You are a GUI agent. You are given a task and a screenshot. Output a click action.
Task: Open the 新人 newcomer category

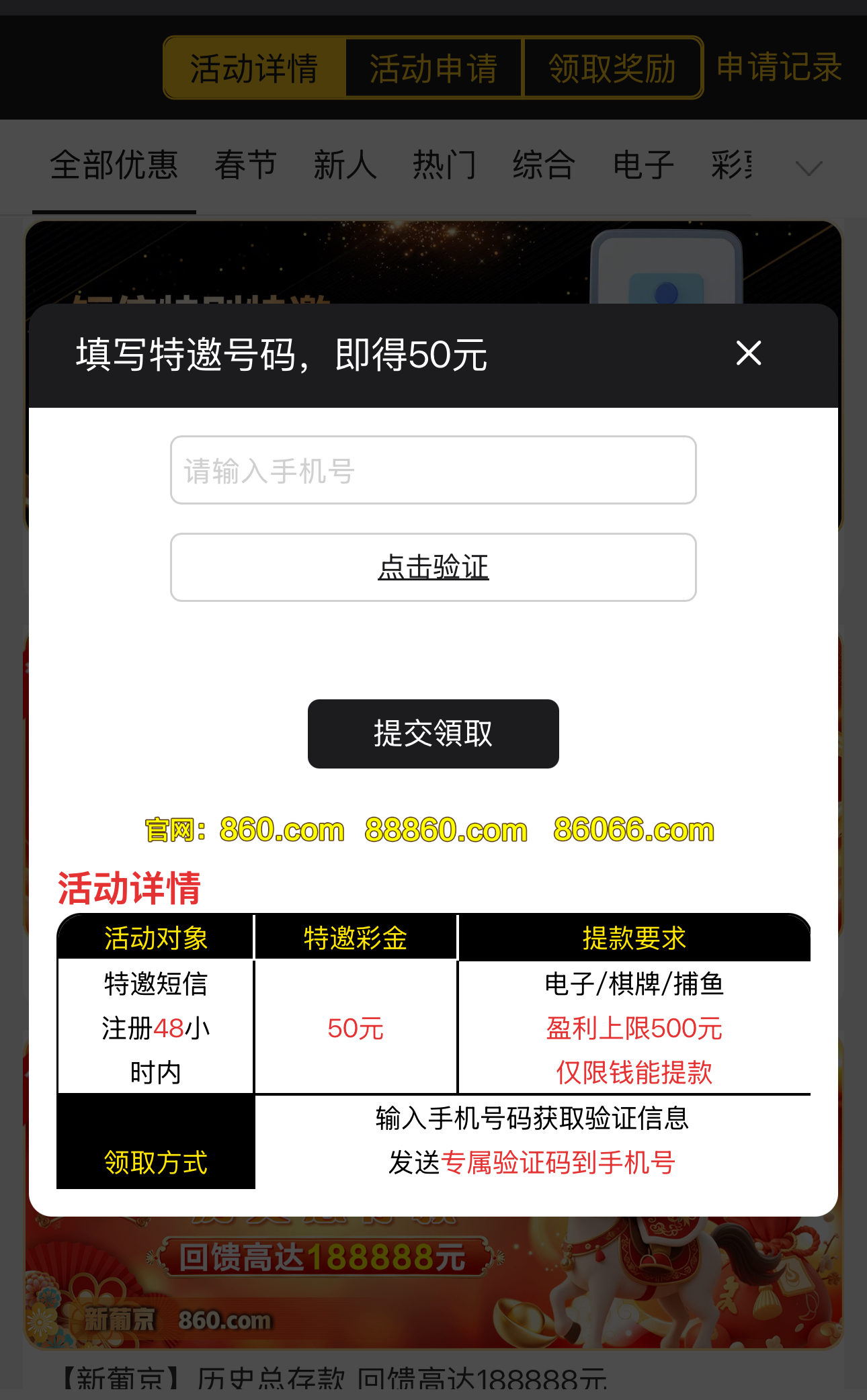(345, 165)
